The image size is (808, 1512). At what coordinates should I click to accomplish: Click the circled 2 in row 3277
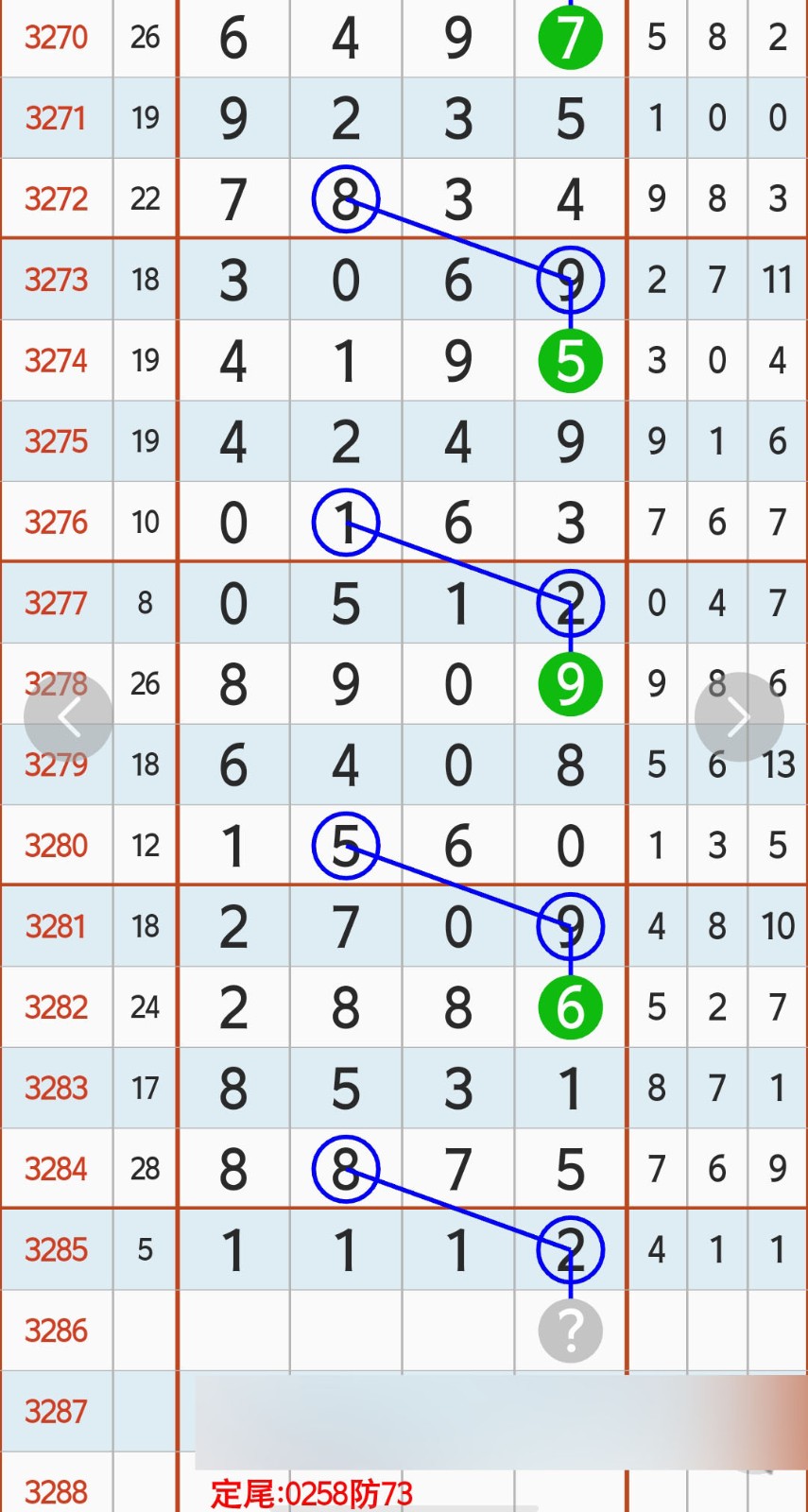point(570,603)
